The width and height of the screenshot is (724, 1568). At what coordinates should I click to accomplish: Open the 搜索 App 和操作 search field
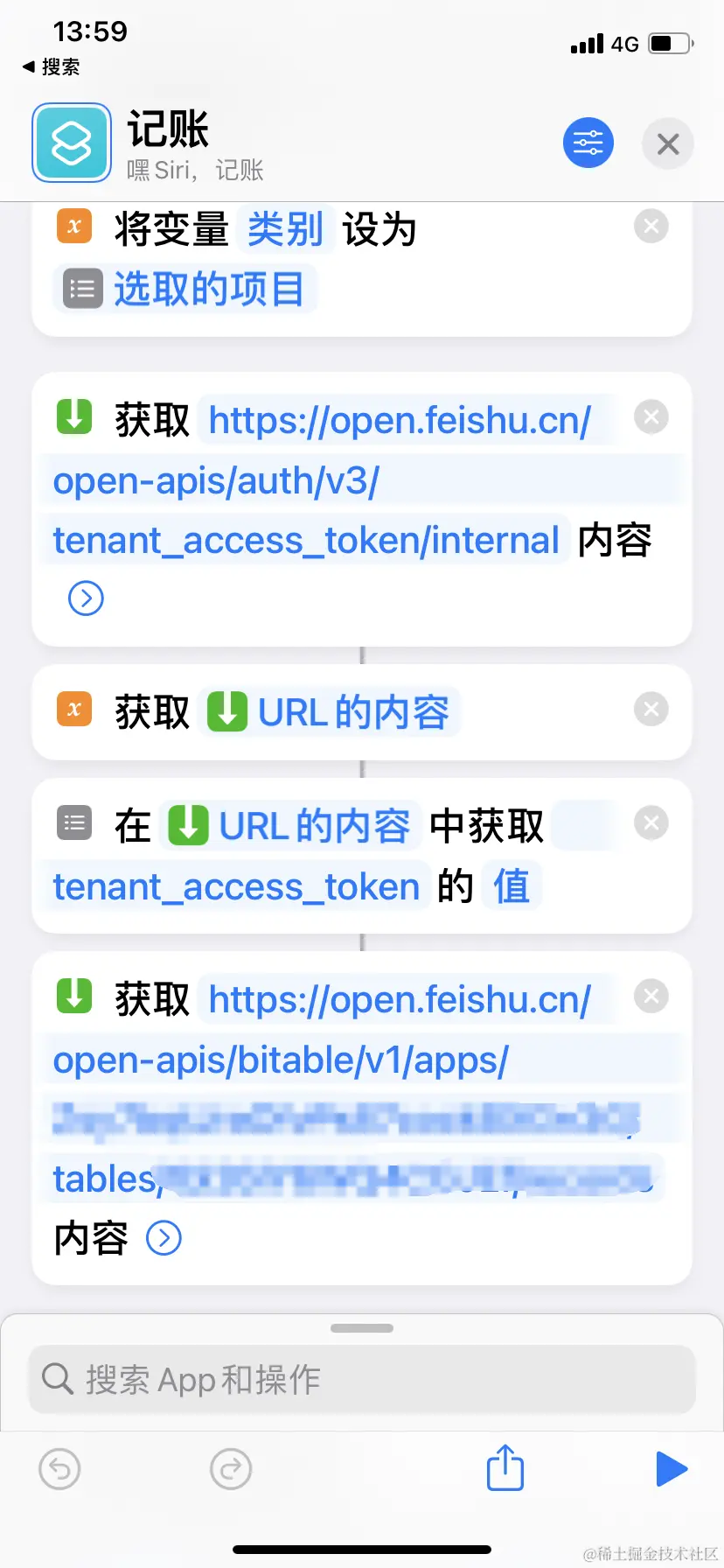(362, 1380)
